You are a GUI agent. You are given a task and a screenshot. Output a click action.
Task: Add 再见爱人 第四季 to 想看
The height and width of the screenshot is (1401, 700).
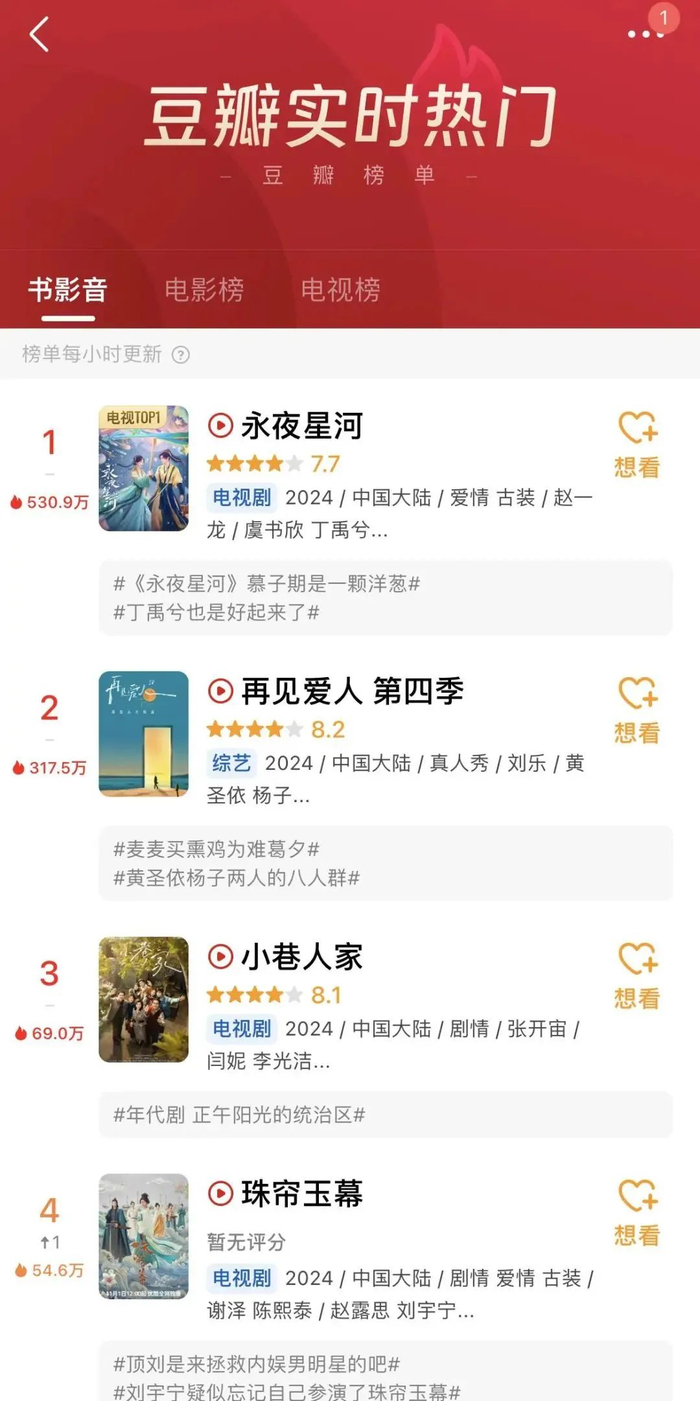coord(637,708)
